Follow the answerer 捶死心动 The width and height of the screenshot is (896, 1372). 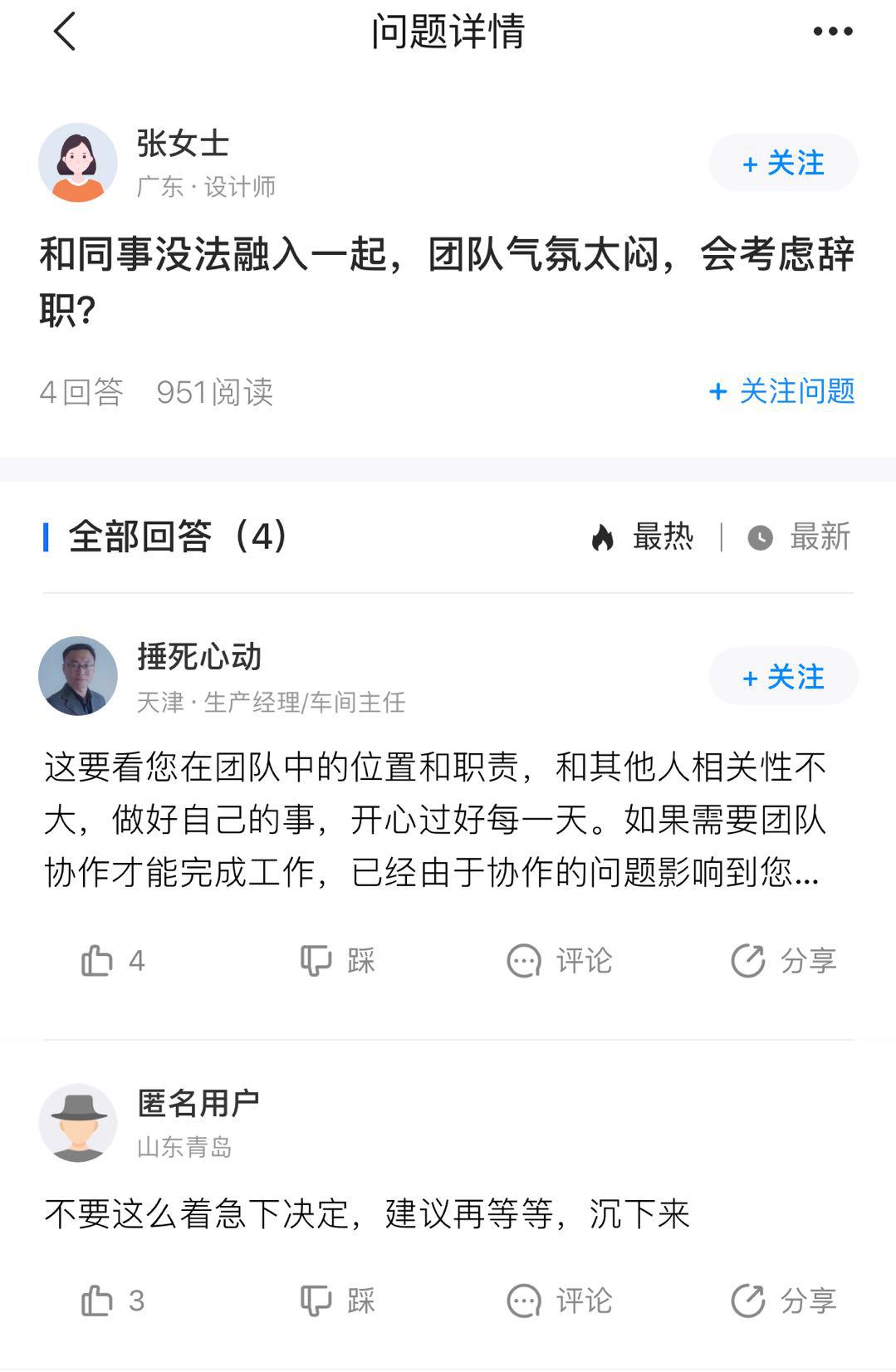[781, 676]
